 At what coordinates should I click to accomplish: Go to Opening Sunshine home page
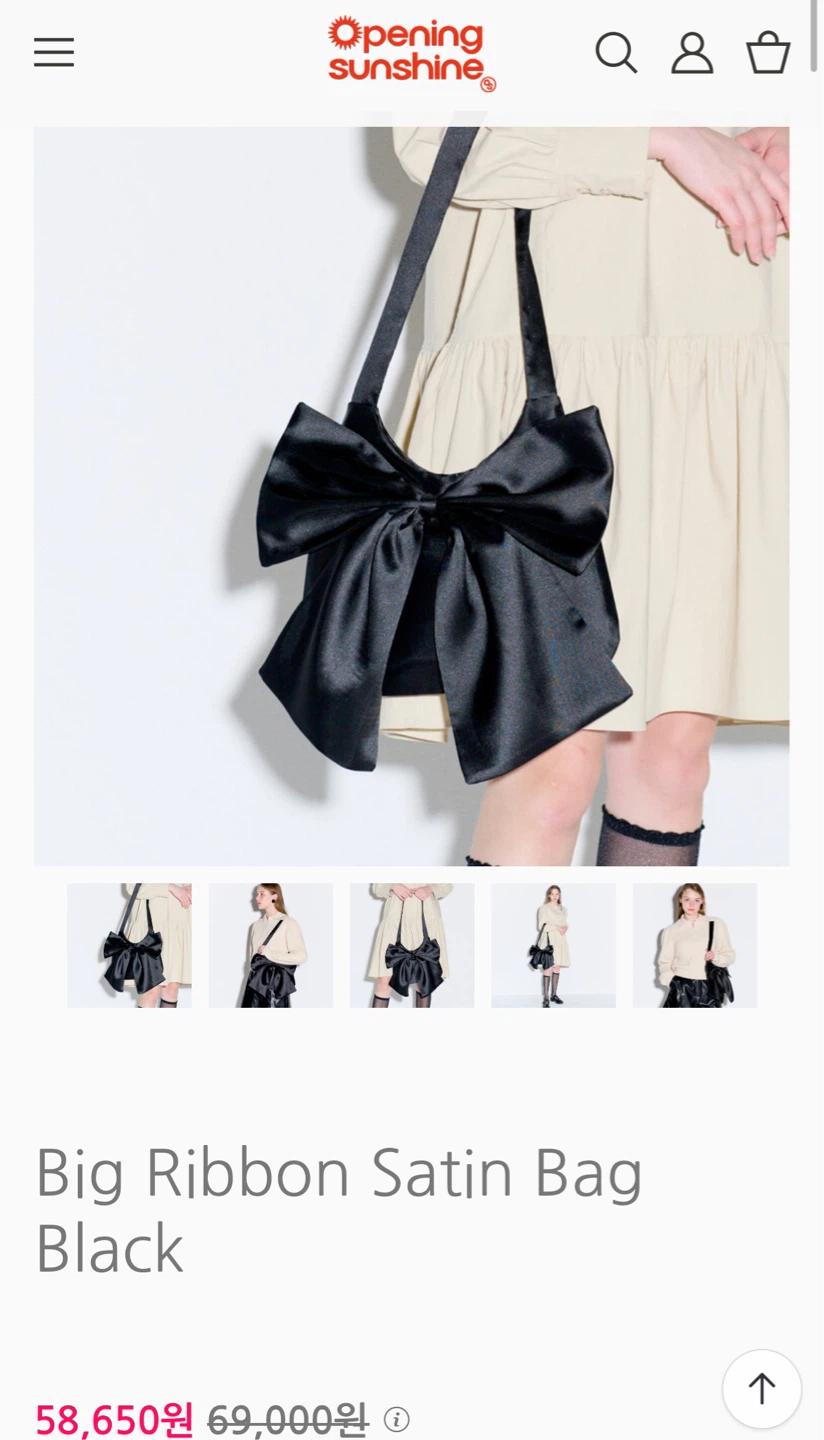click(x=411, y=53)
